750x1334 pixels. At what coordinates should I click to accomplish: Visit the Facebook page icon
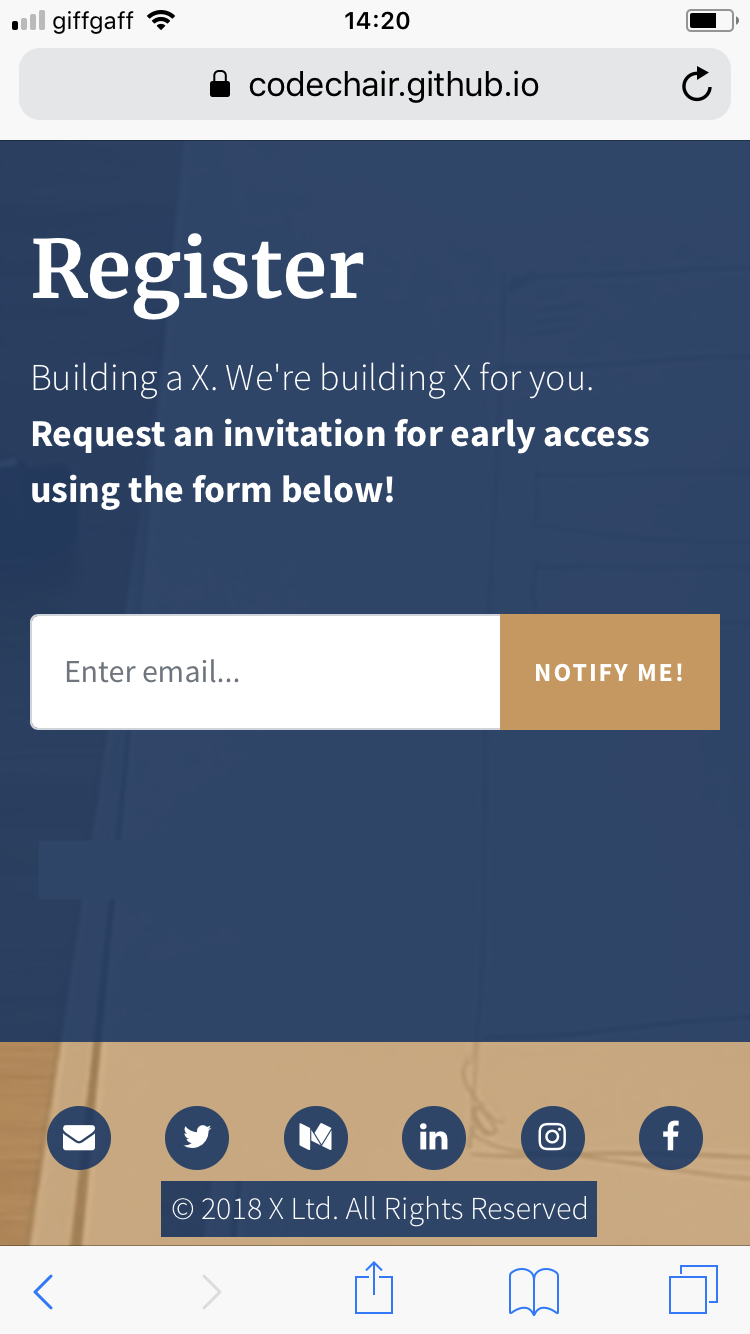(x=671, y=1138)
